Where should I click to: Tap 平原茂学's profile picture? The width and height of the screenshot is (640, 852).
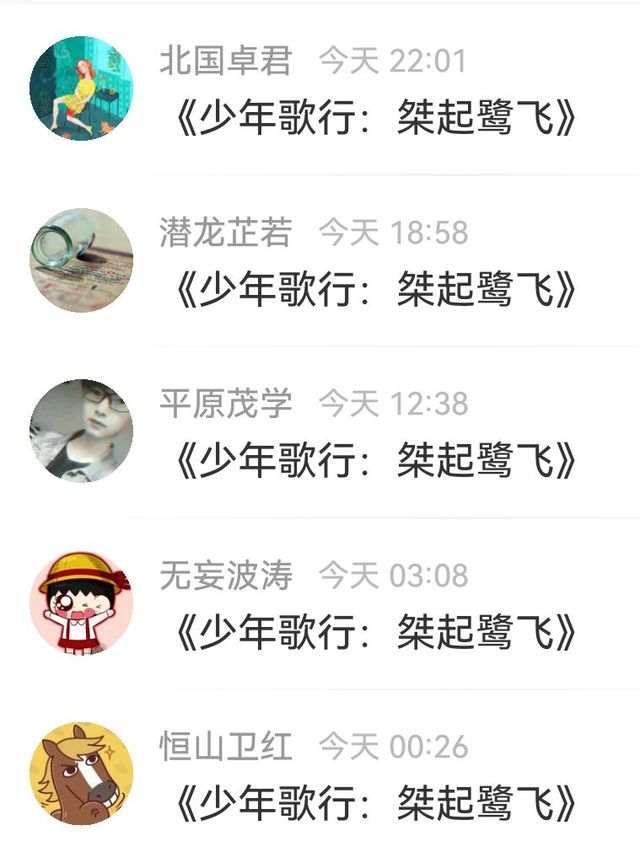tap(81, 431)
